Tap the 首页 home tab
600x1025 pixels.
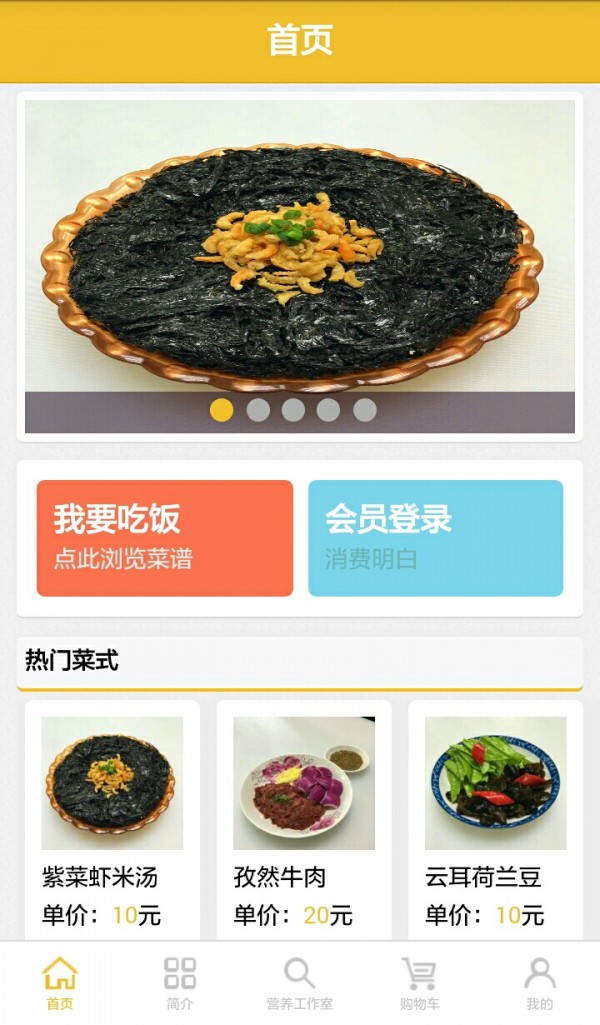tap(60, 982)
